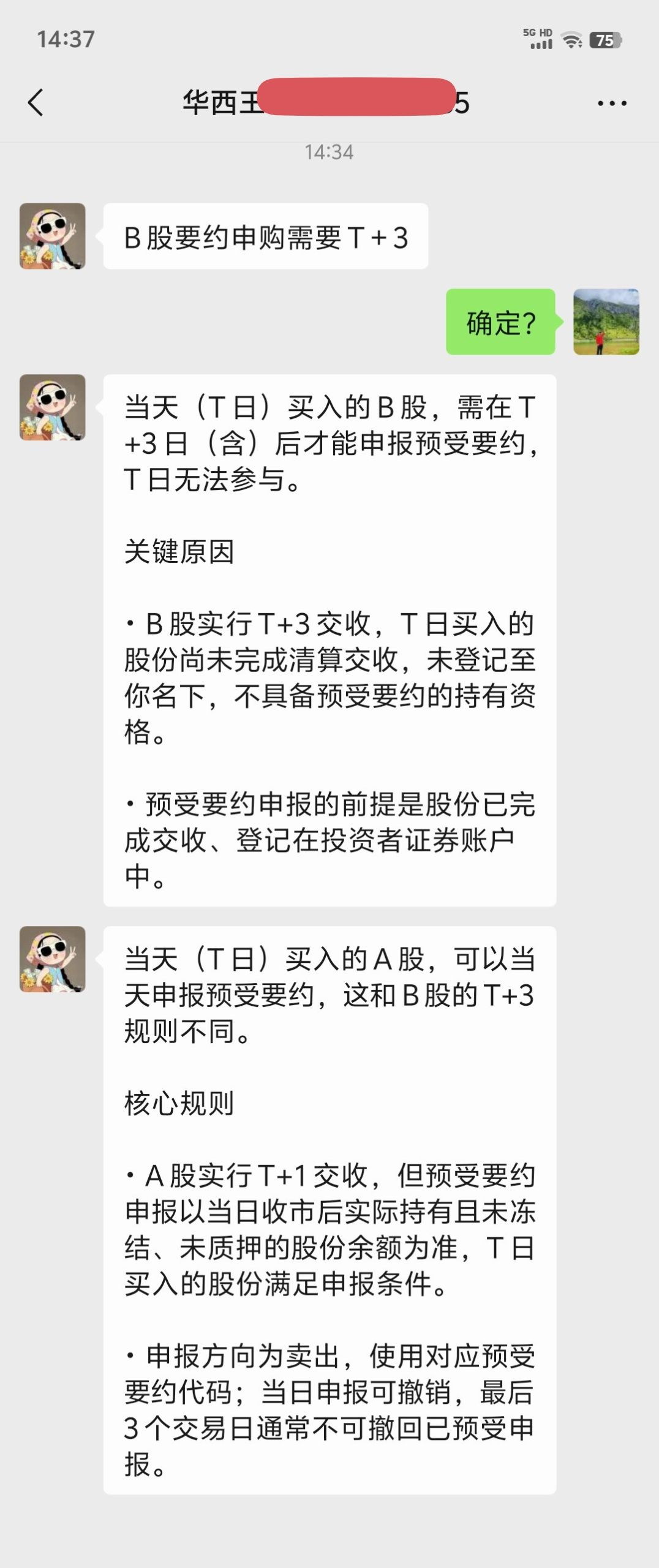Go back to the chat list
Screen dimensions: 659x1568
coord(36,102)
